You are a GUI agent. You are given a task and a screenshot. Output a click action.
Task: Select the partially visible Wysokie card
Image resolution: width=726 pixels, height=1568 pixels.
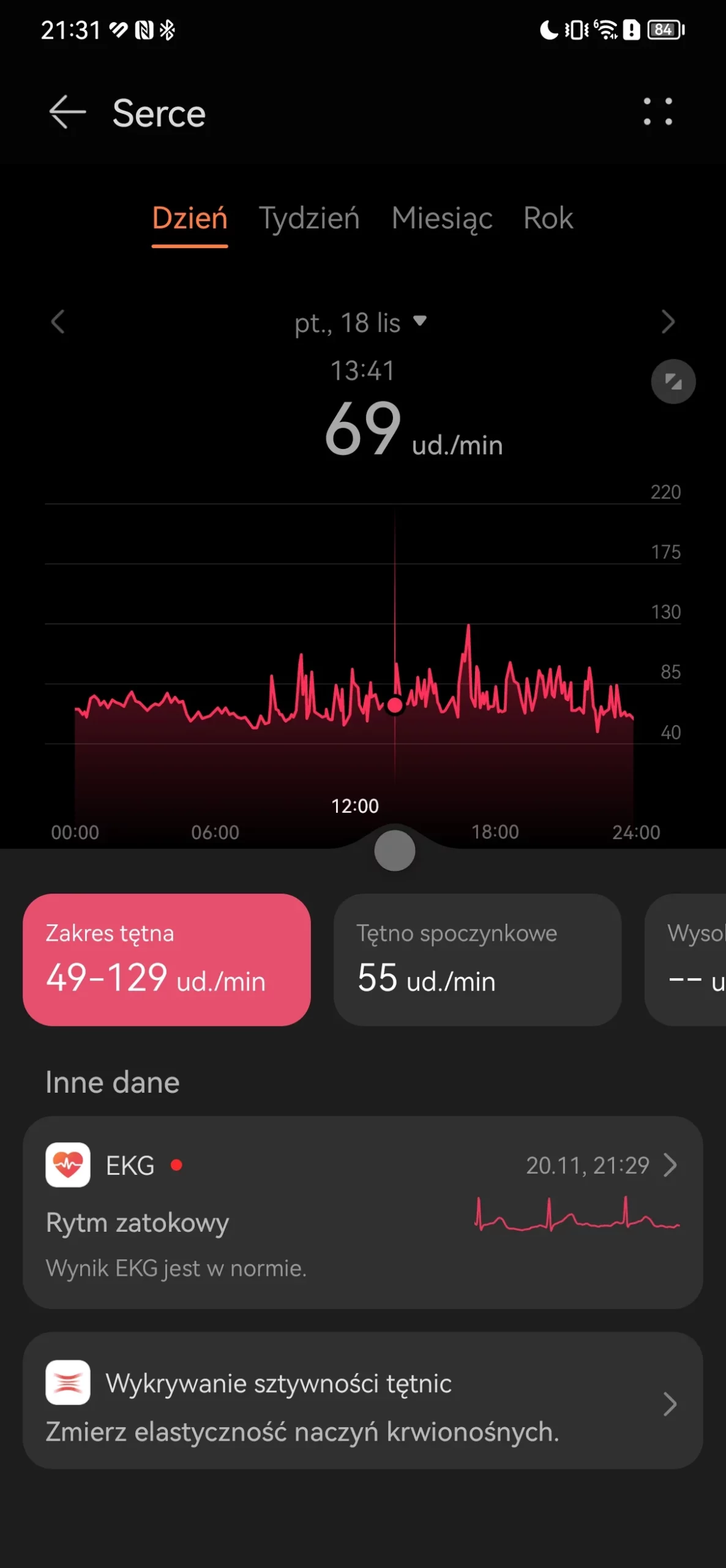(x=686, y=960)
